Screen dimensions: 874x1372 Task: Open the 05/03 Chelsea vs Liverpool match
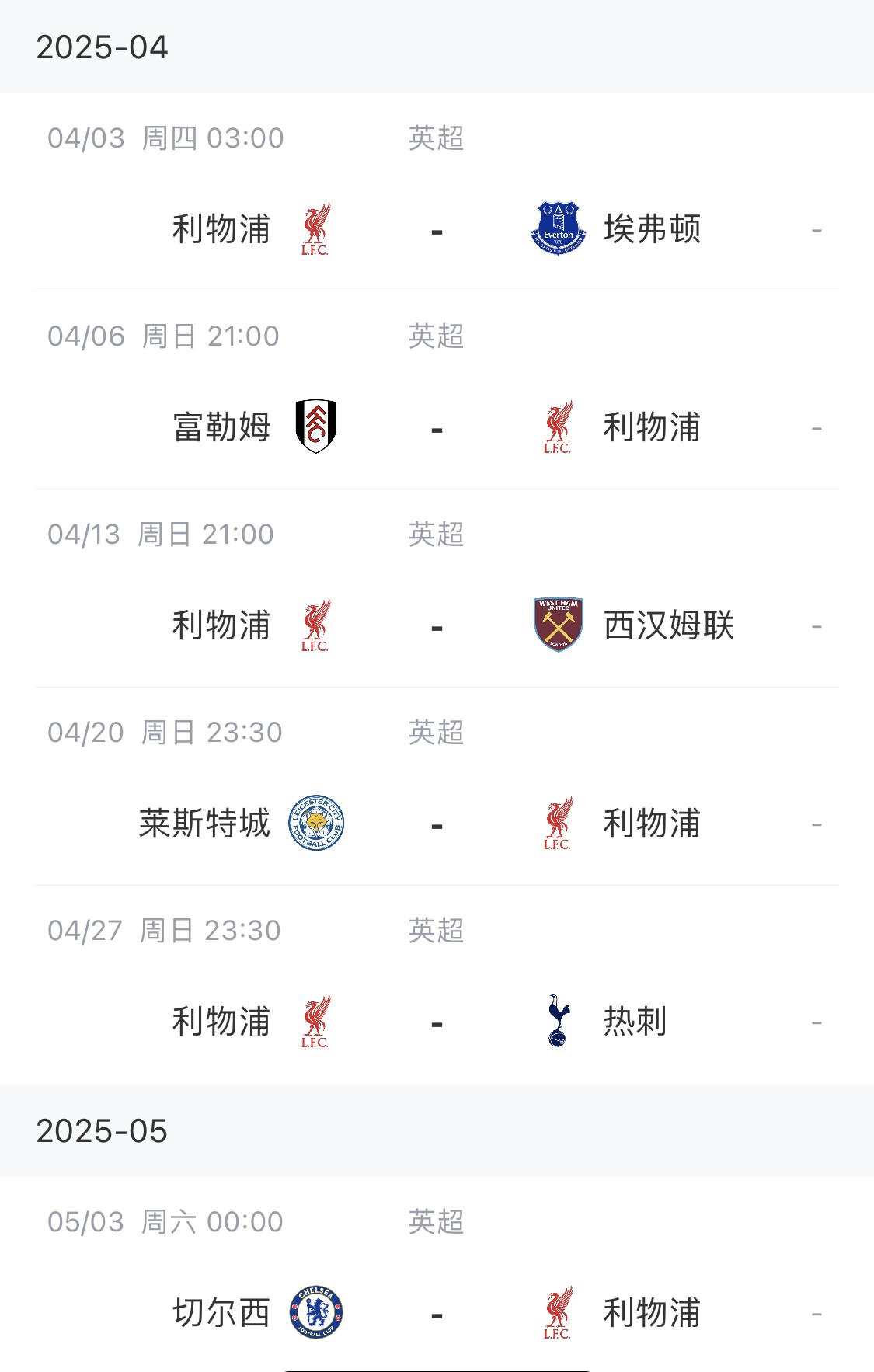point(437,1314)
